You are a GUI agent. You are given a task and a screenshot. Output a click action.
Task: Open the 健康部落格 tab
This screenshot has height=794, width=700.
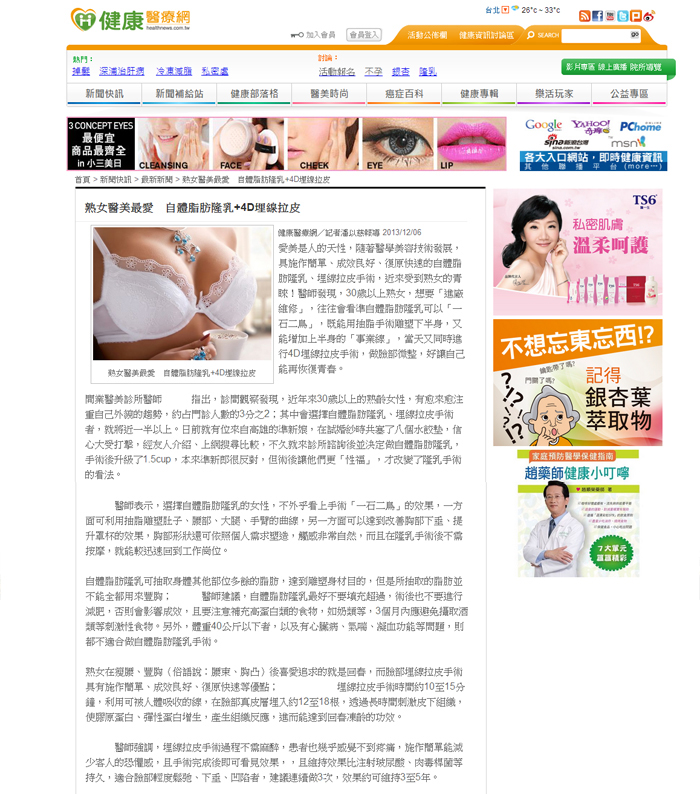tap(255, 93)
